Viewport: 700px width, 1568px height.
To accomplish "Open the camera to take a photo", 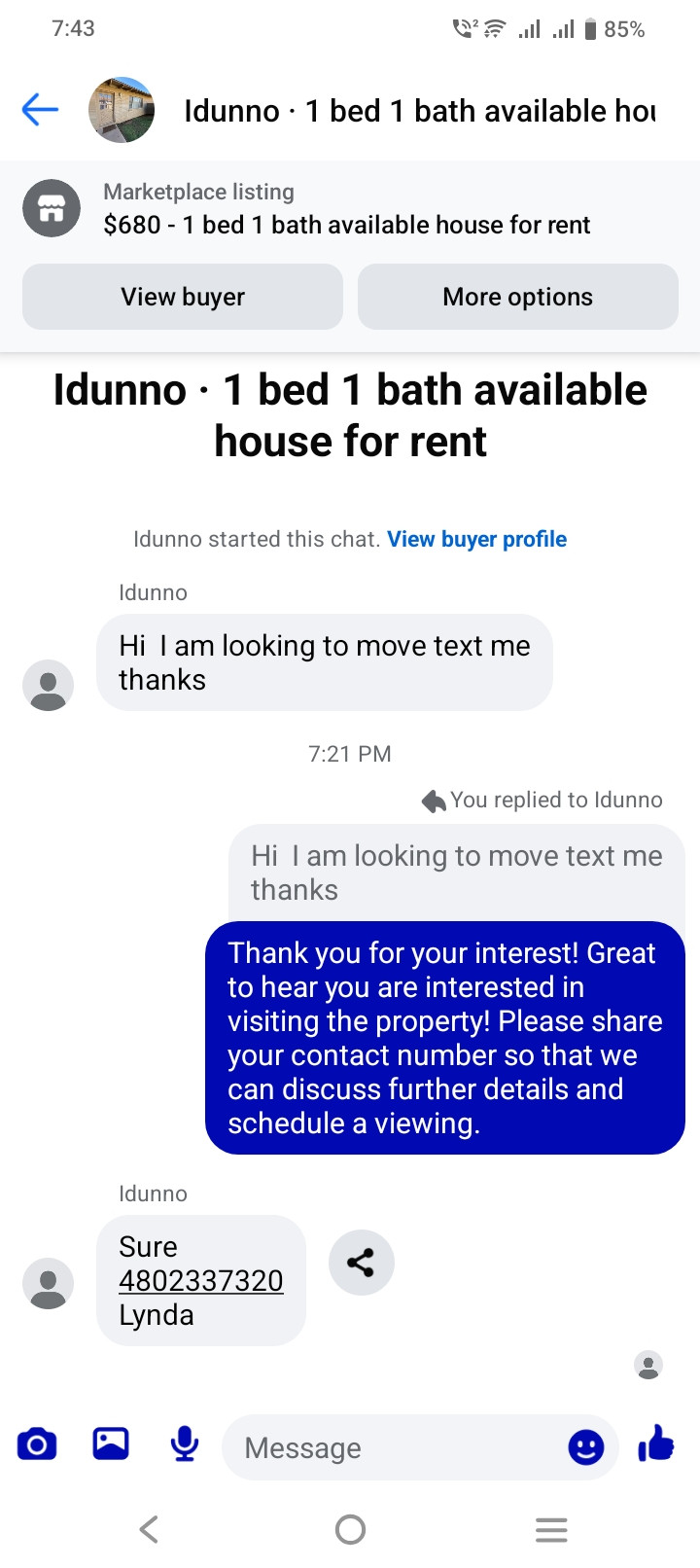I will click(x=37, y=1444).
